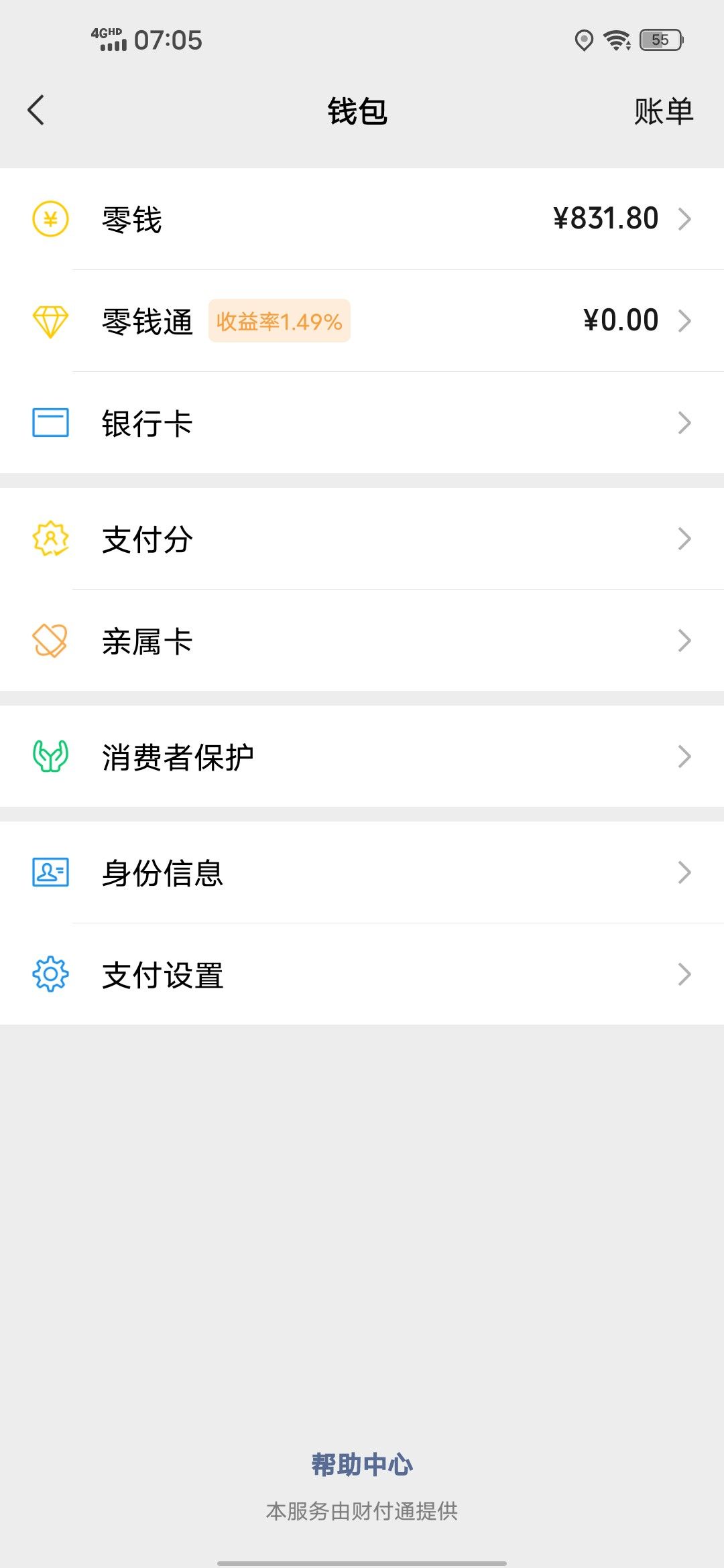Select the 亲属卡 row
The height and width of the screenshot is (1568, 724).
click(x=362, y=641)
